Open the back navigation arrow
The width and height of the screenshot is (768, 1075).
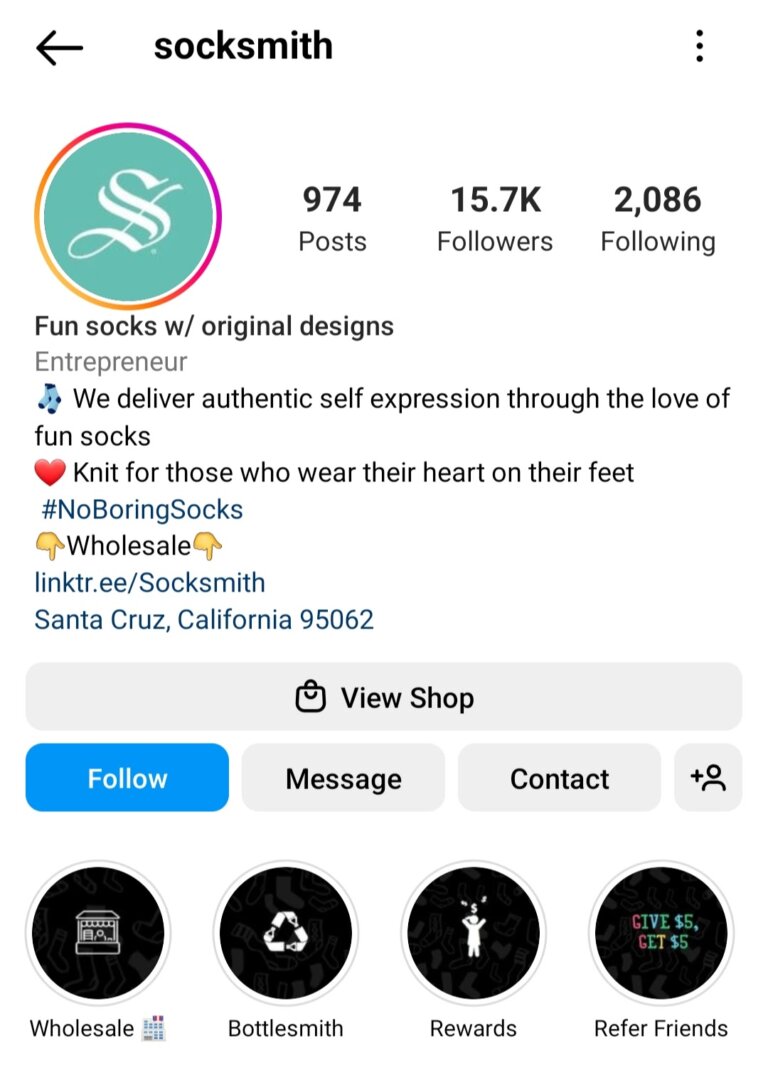click(58, 46)
